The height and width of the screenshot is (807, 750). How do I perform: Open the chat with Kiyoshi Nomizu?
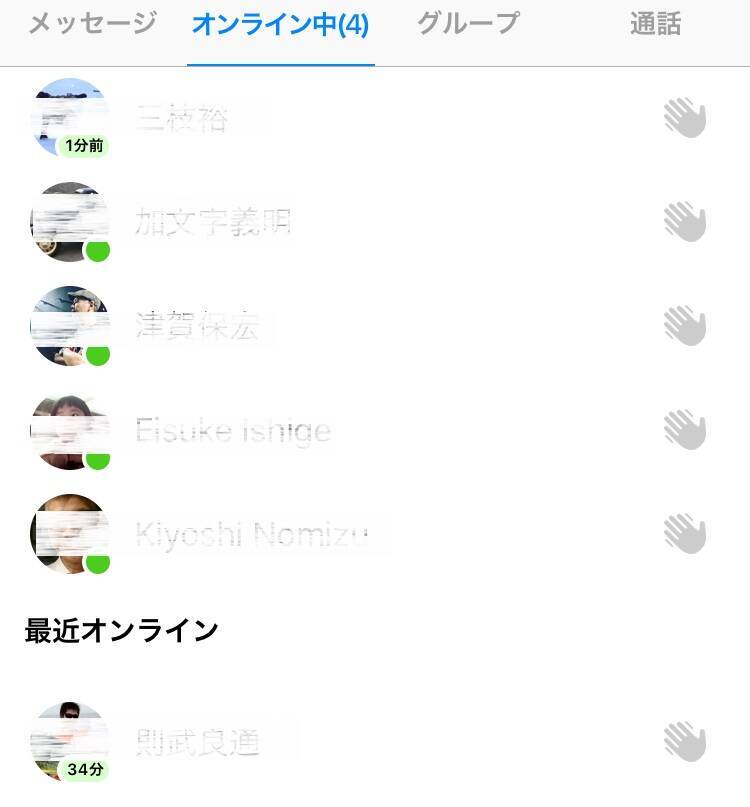[252, 535]
